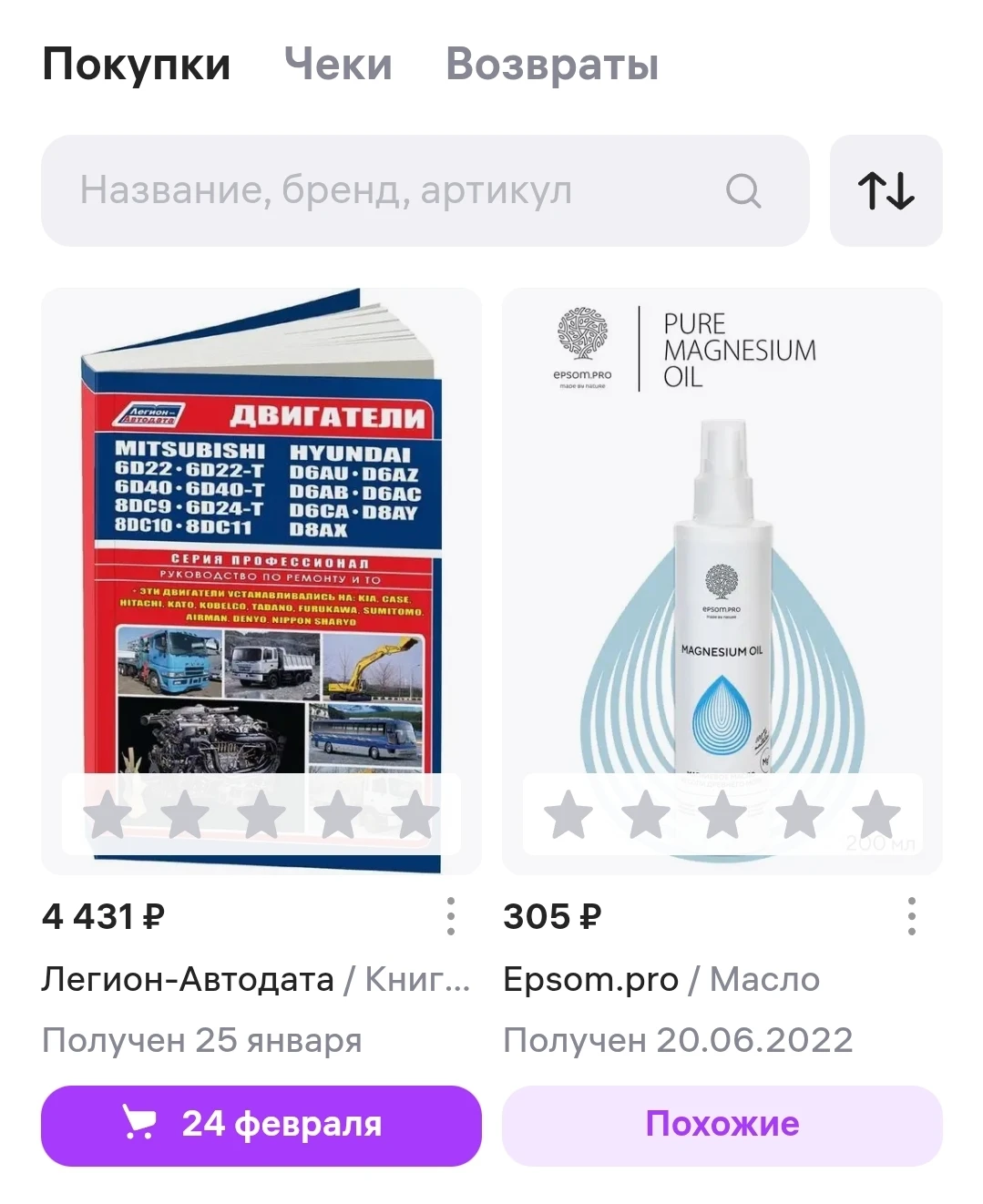983x1204 pixels.
Task: Open the Покупки tab
Action: point(137,65)
